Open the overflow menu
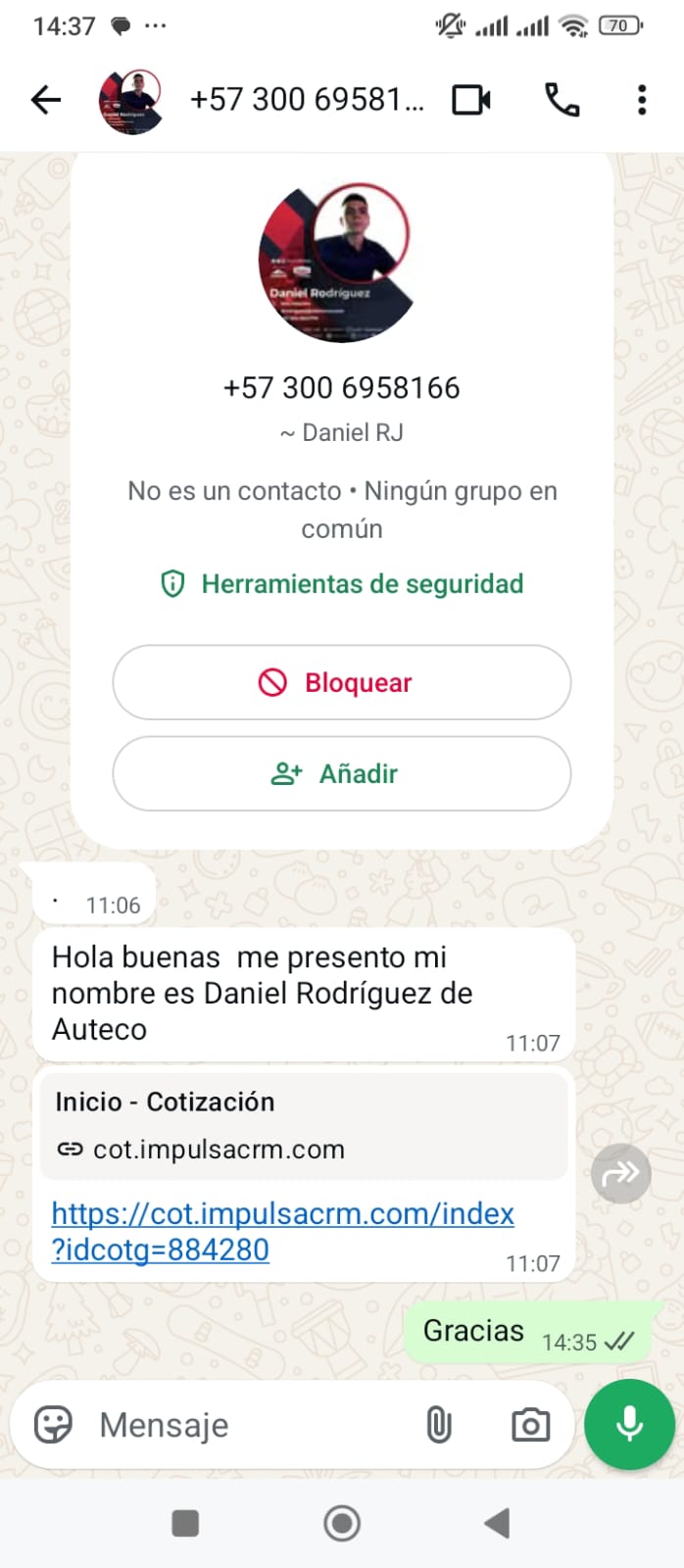Screen dimensions: 684x1568 tap(642, 100)
